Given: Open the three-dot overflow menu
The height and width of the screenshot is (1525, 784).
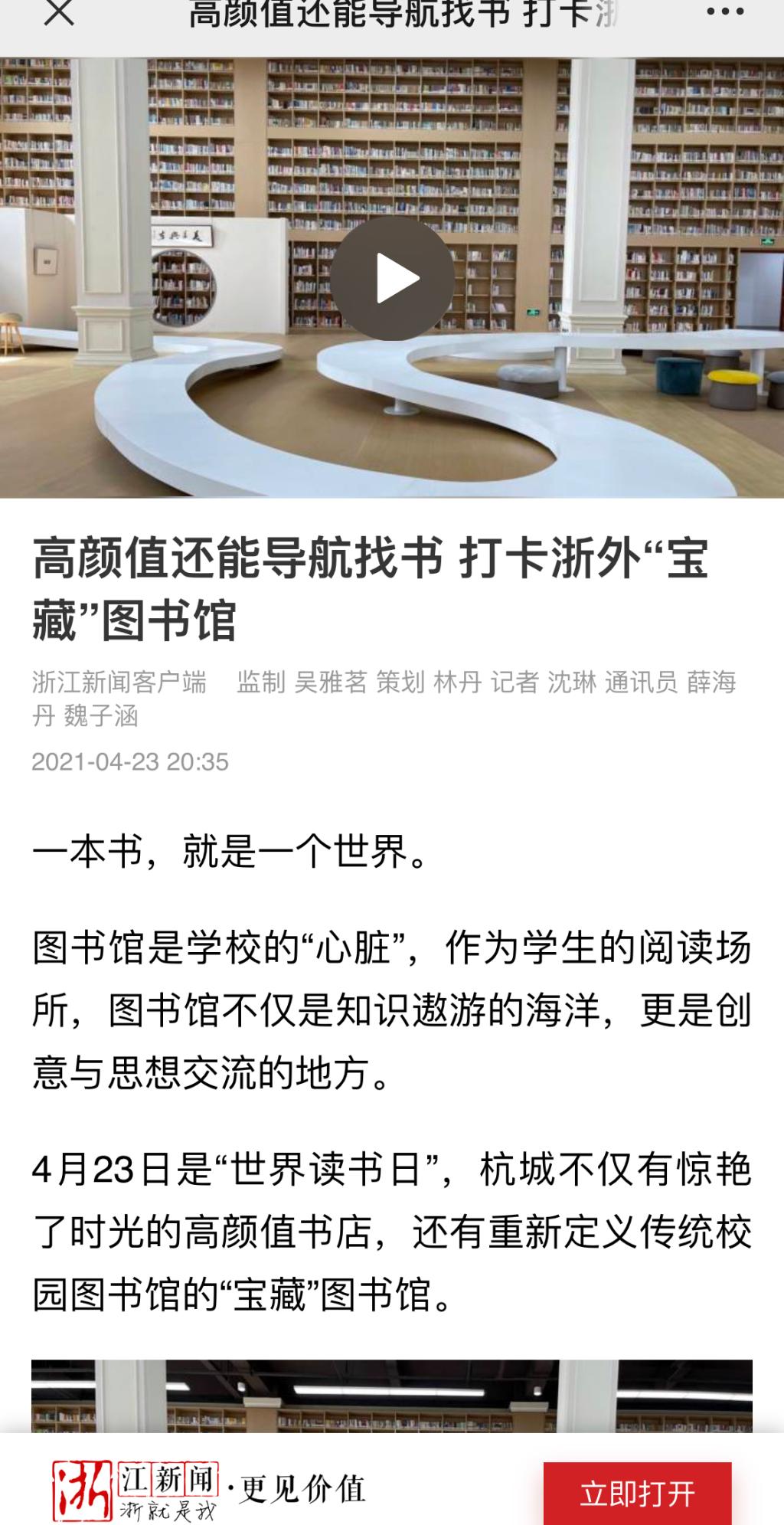Looking at the screenshot, I should click(724, 13).
